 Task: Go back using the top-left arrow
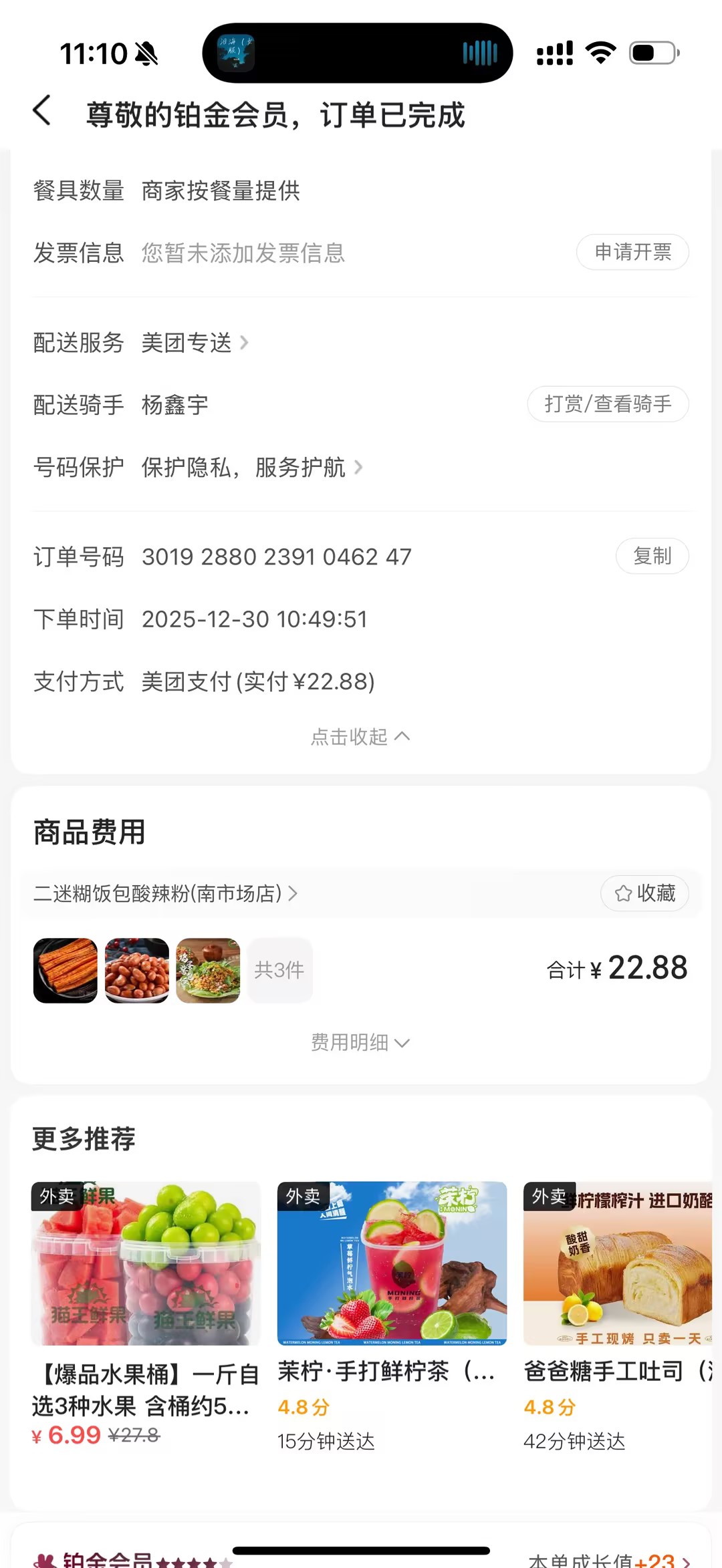tap(42, 111)
